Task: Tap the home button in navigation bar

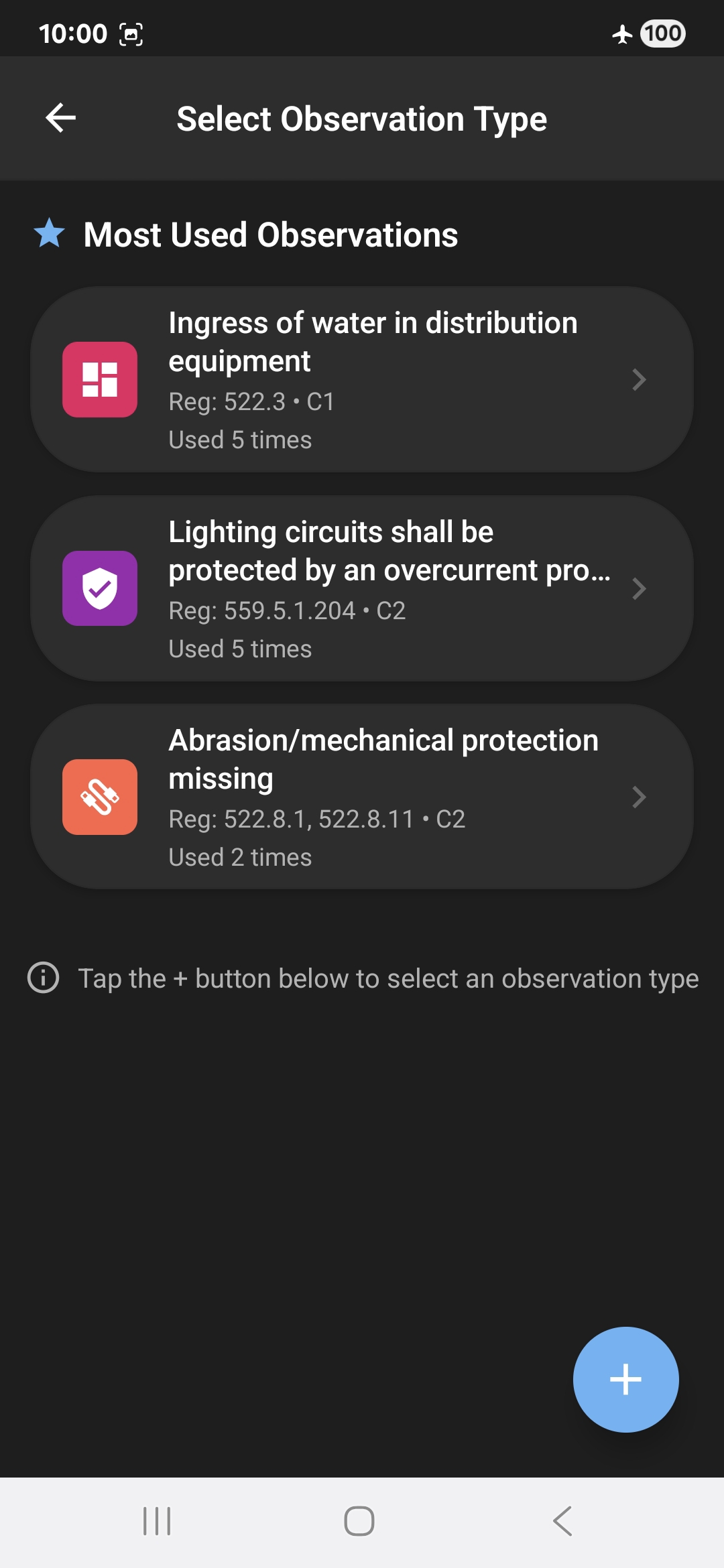Action: point(361,1521)
